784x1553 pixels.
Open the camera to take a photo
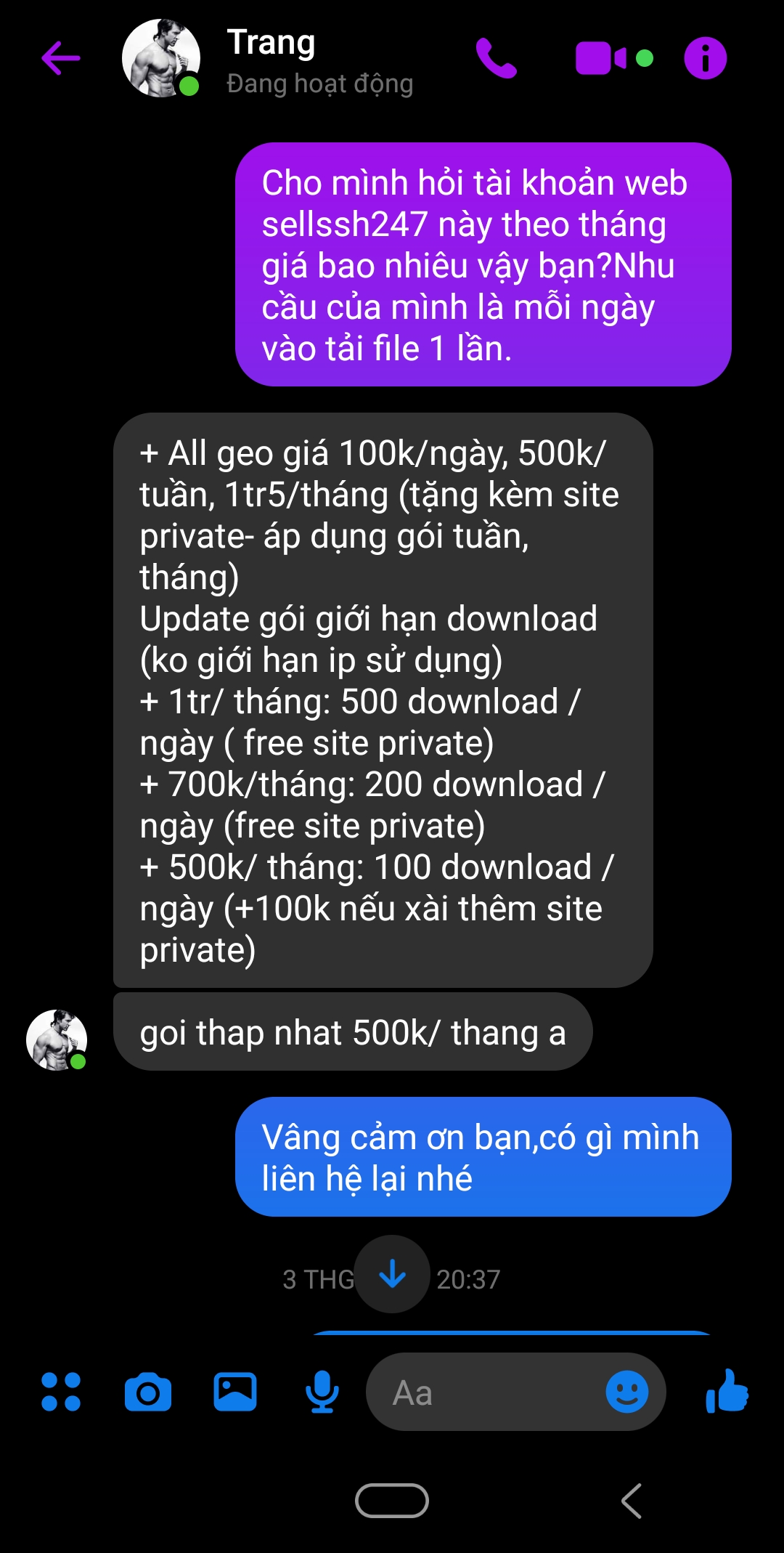pos(148,1392)
